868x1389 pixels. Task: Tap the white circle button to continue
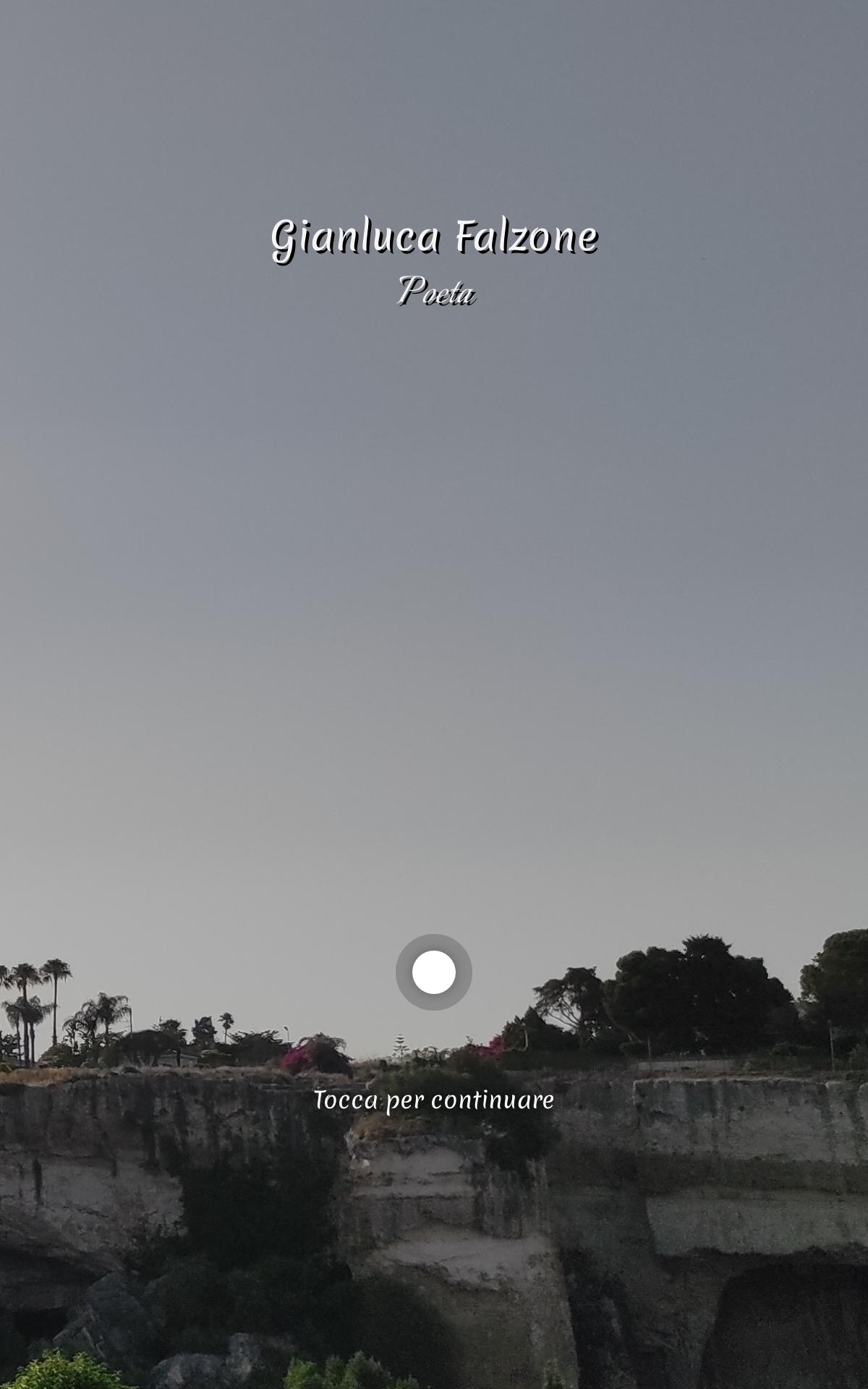[x=434, y=972]
